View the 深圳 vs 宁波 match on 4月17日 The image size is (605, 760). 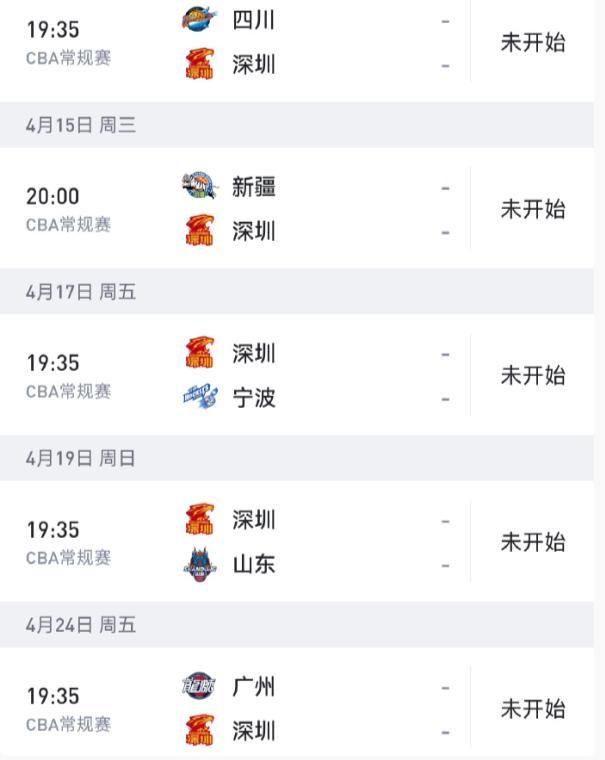coord(300,376)
